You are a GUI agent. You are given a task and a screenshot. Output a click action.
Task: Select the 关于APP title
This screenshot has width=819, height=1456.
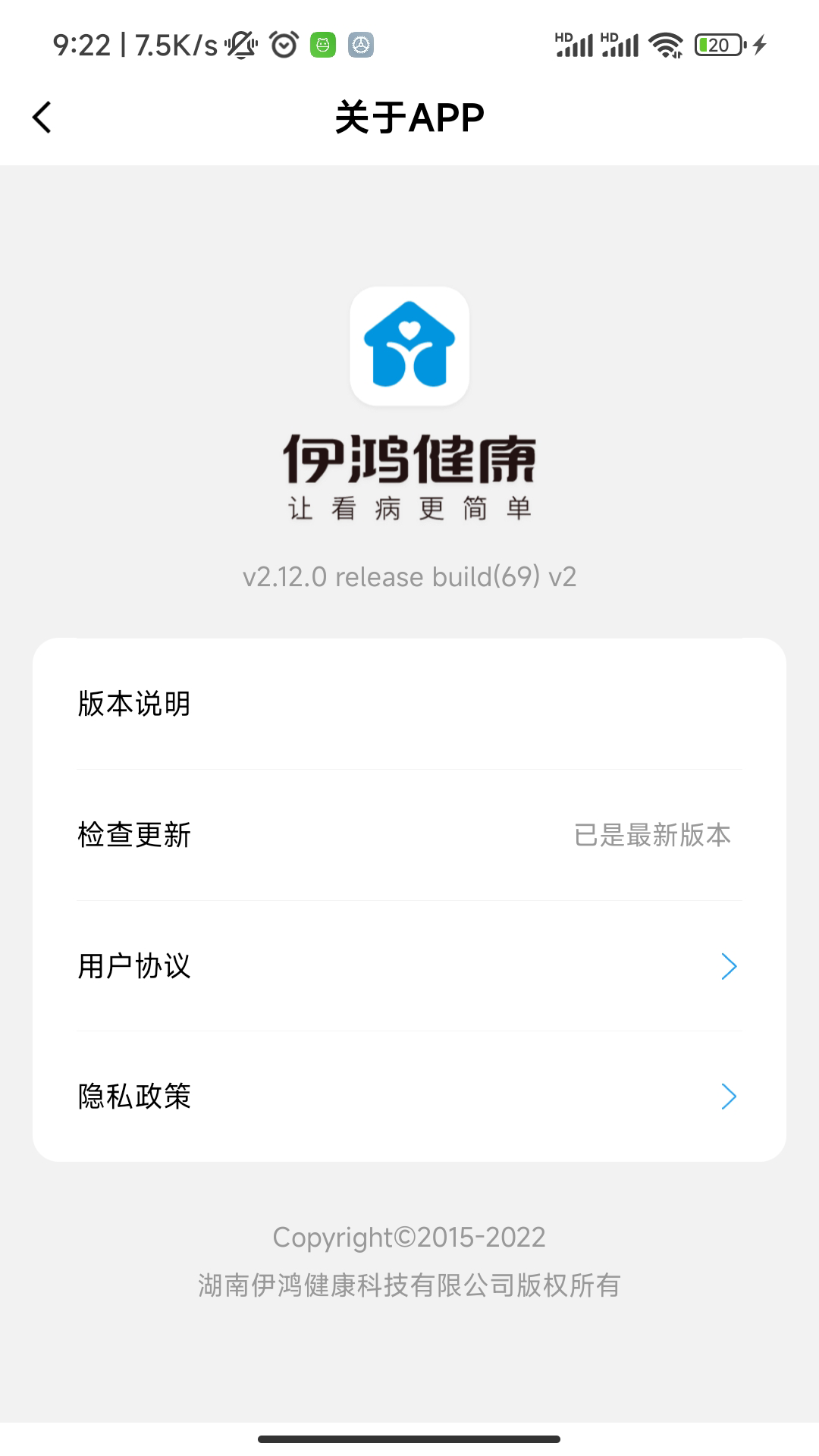[x=409, y=115]
